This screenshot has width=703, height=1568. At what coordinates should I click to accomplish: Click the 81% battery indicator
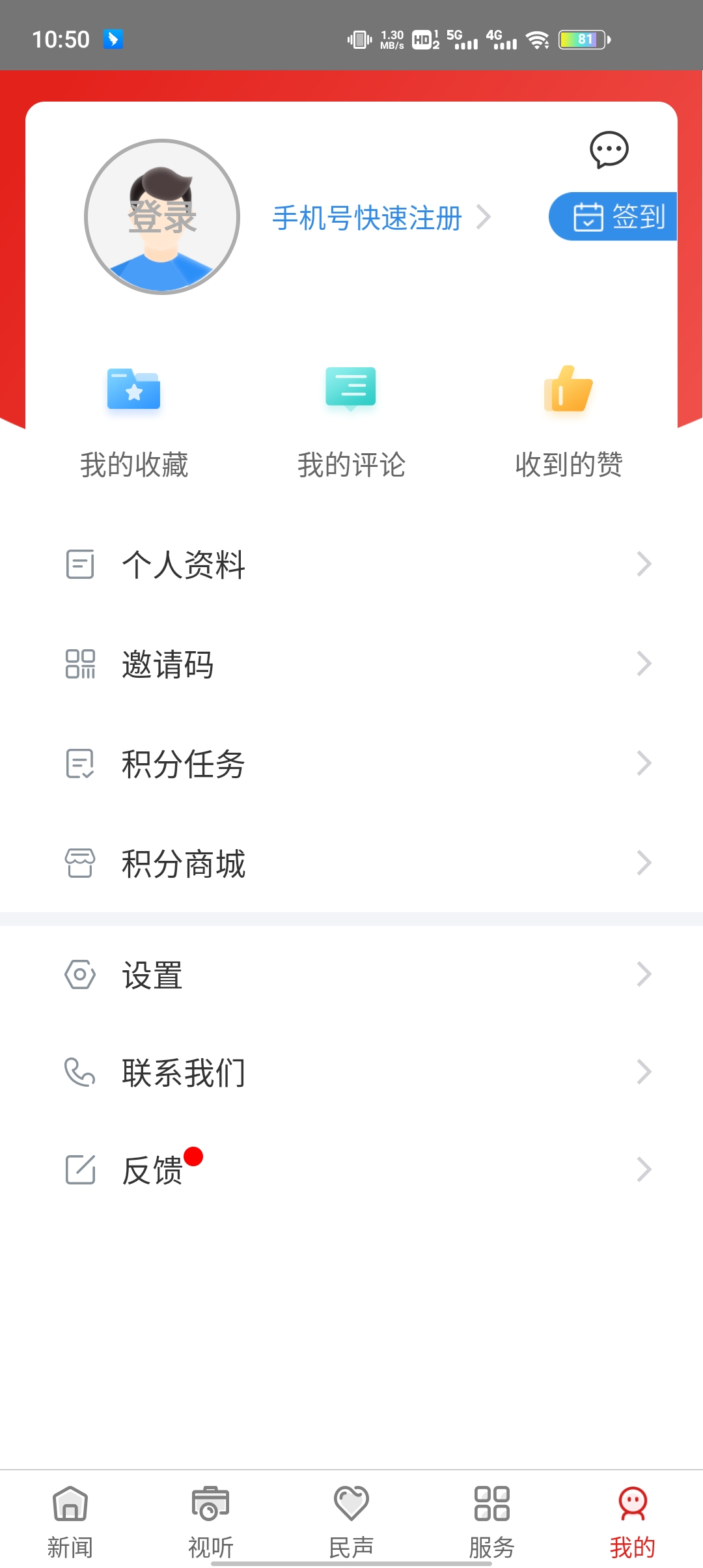(x=583, y=40)
